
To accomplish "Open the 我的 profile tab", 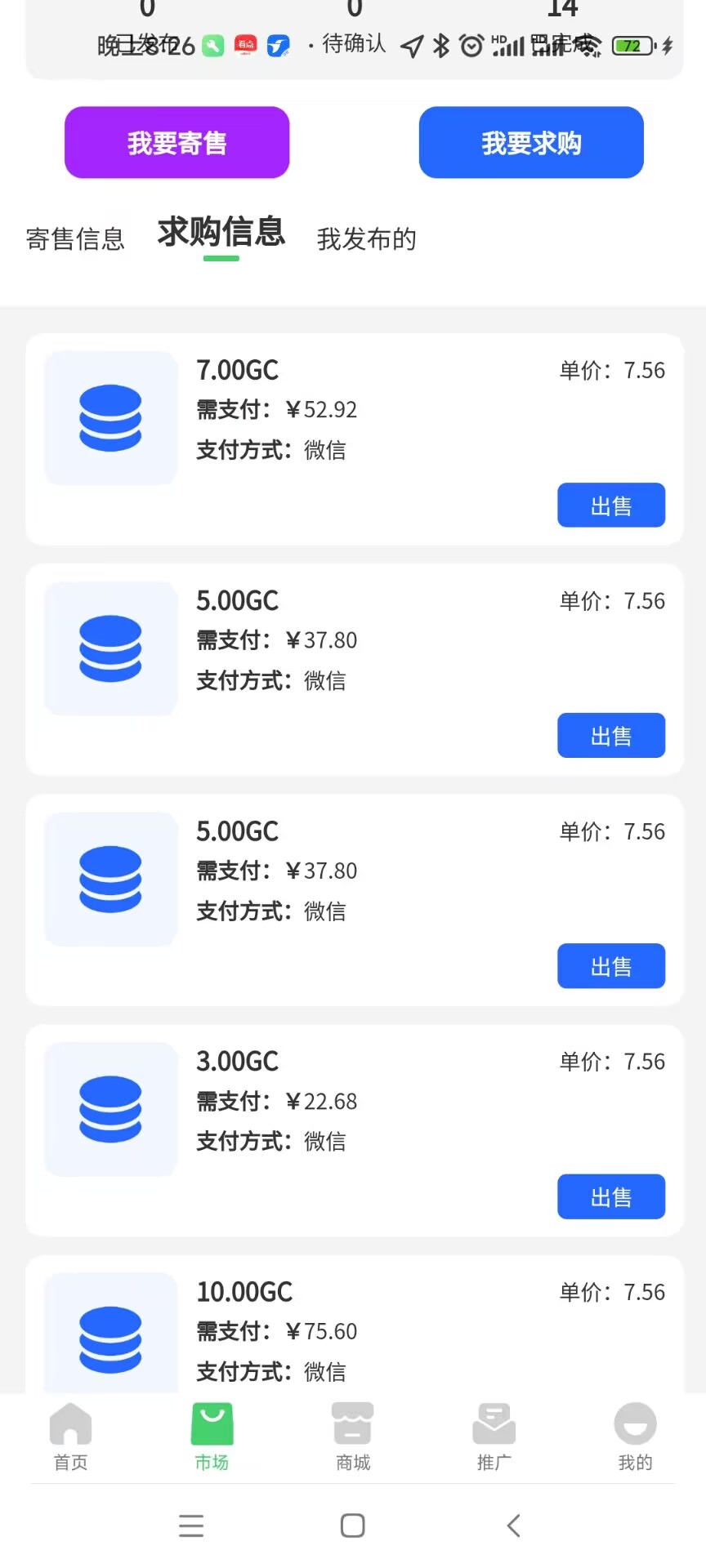I will [x=635, y=1437].
